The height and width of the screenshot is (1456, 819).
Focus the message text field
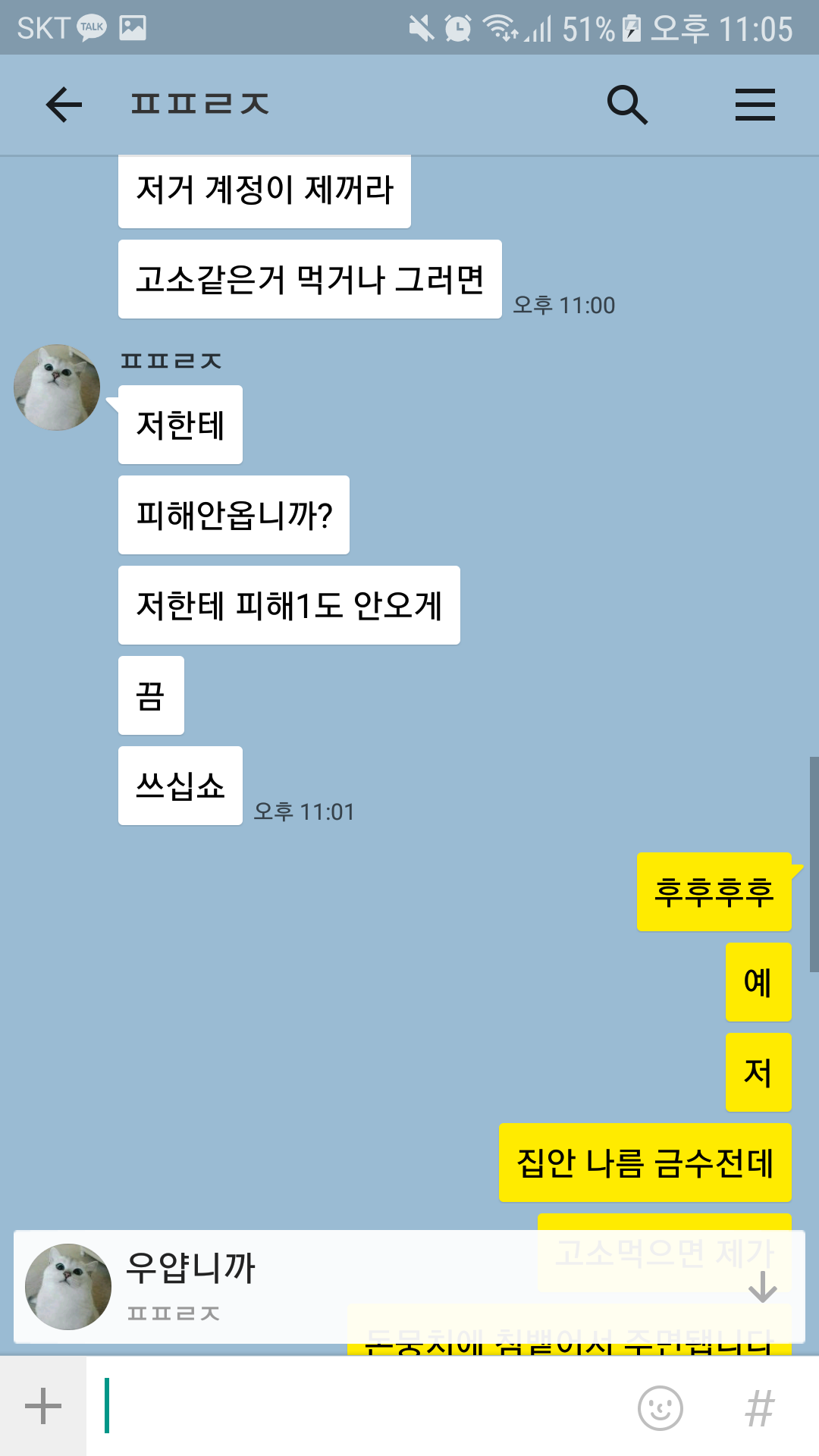pos(364,1406)
